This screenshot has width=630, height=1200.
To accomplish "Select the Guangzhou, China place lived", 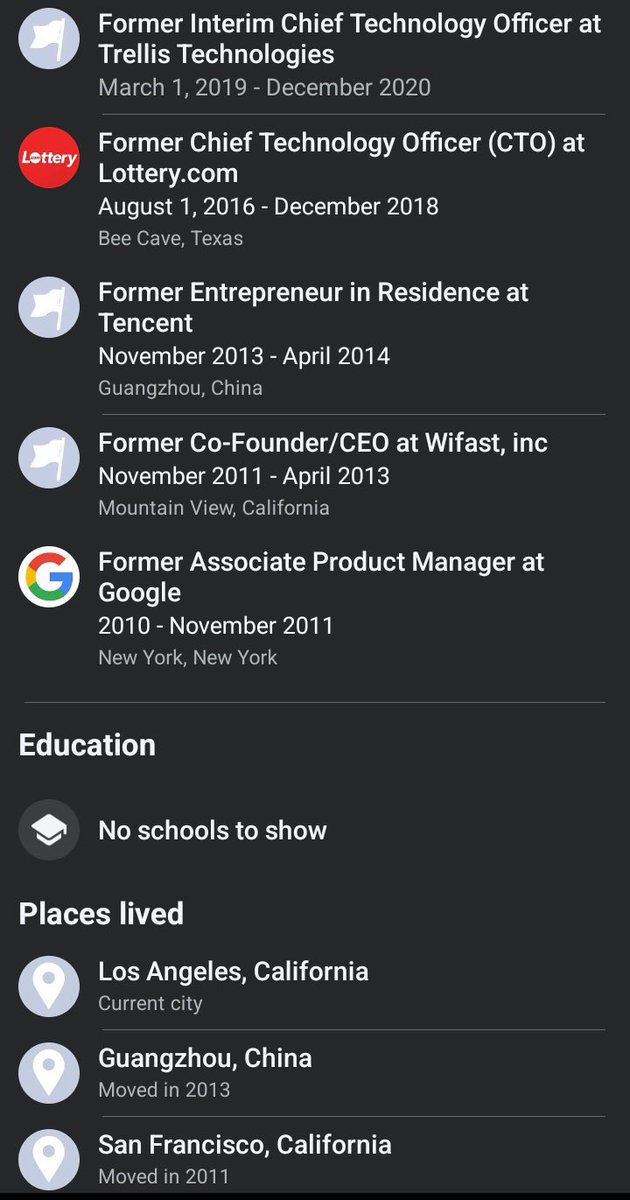I will click(x=205, y=1059).
